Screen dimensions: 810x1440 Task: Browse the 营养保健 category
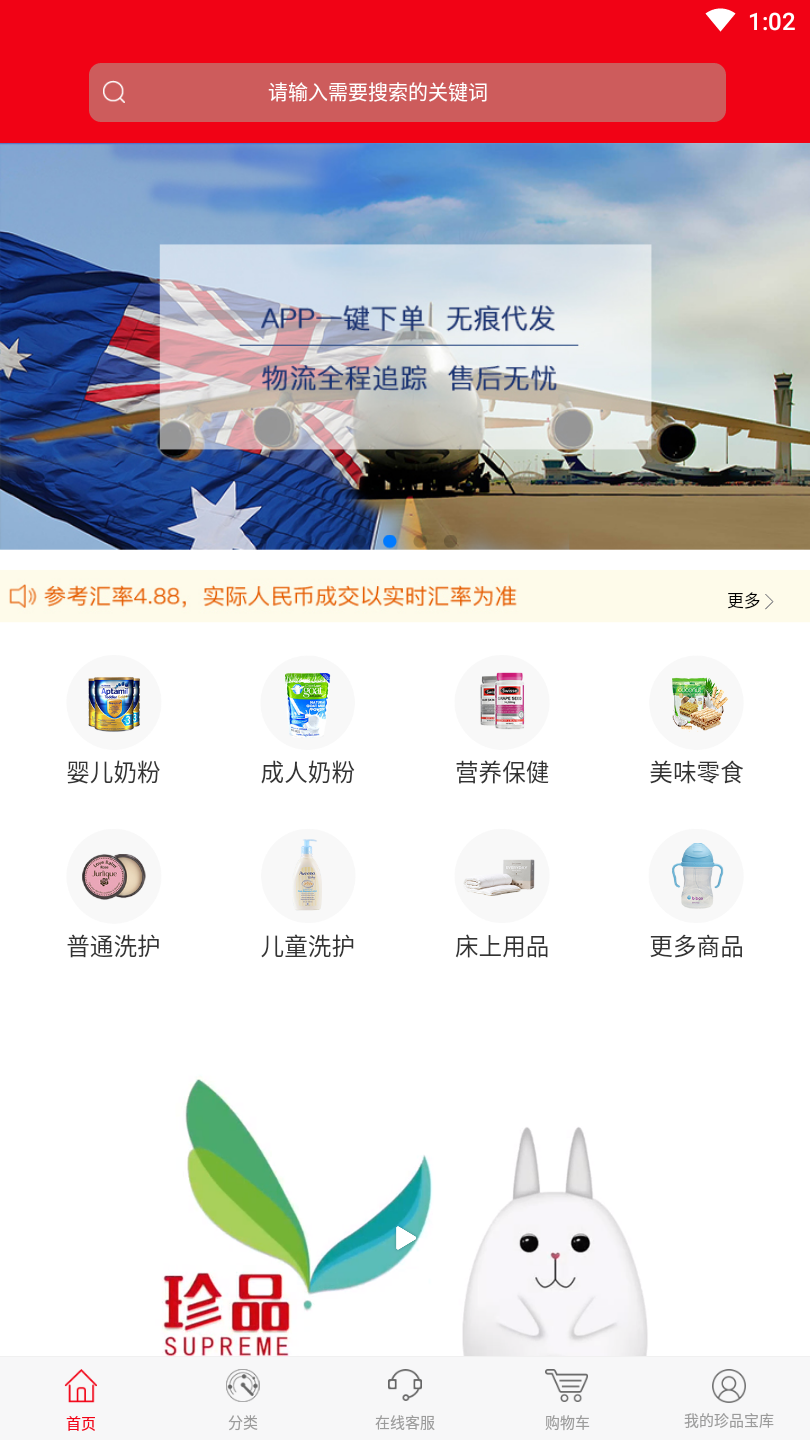tap(501, 720)
